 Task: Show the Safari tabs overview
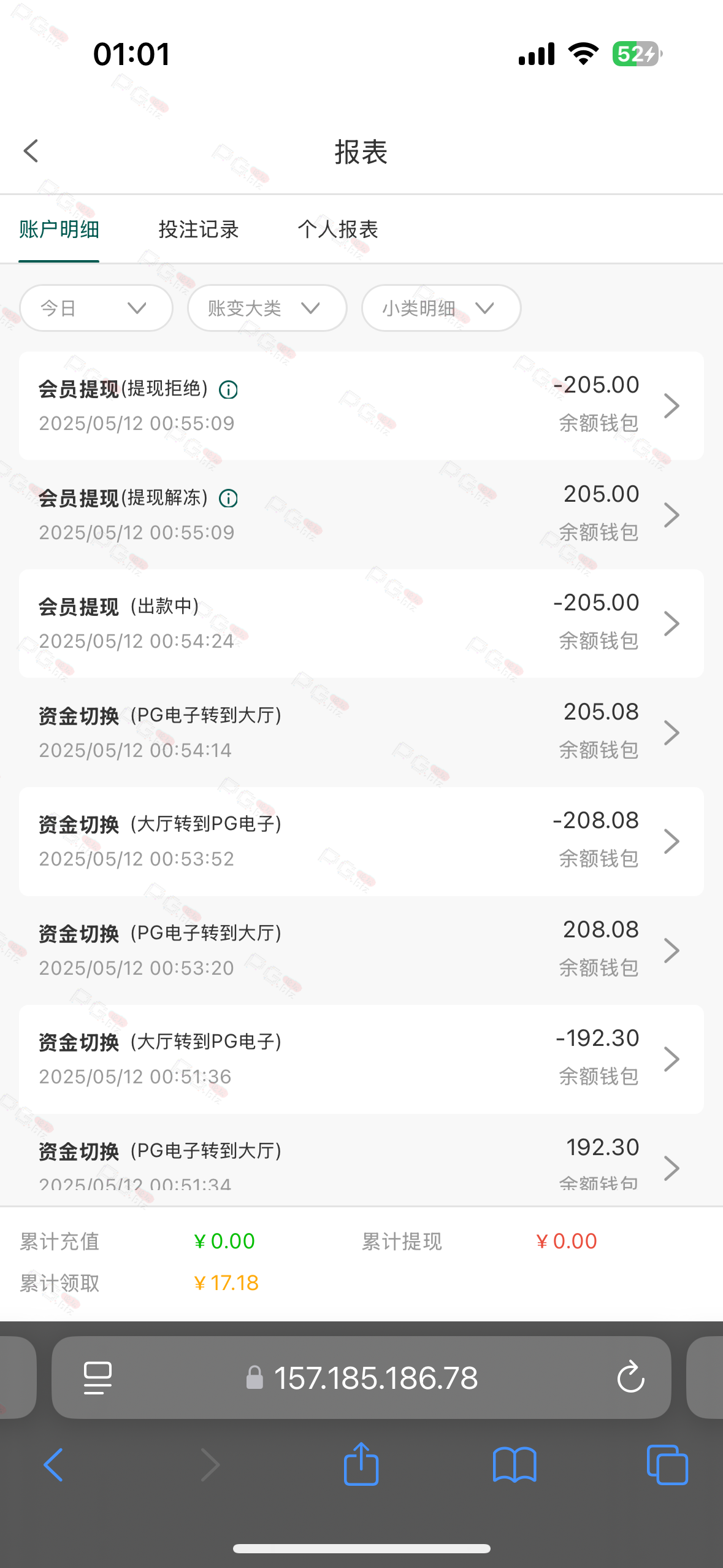click(667, 1465)
